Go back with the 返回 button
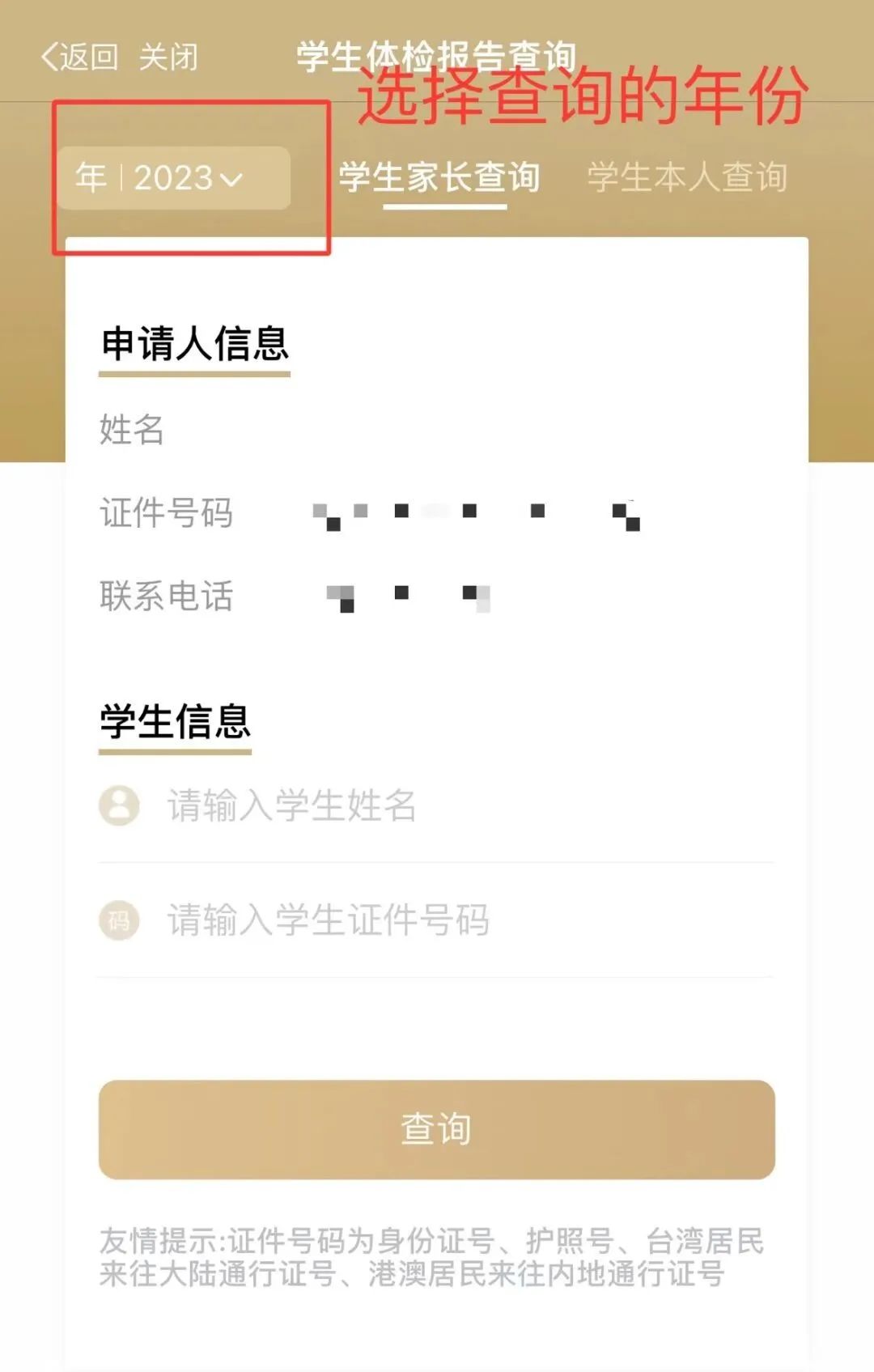 point(79,57)
